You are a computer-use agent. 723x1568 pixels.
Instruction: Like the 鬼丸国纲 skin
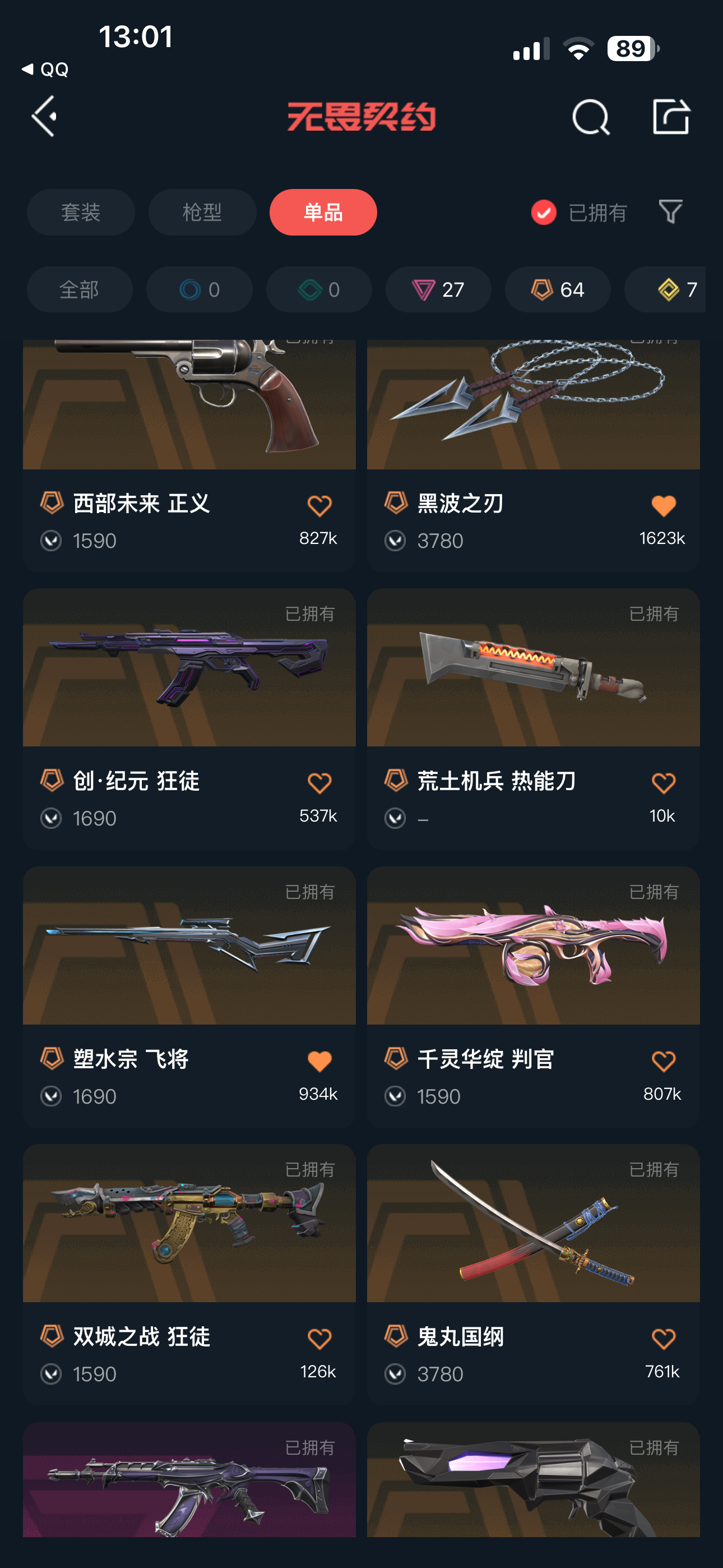click(662, 1339)
